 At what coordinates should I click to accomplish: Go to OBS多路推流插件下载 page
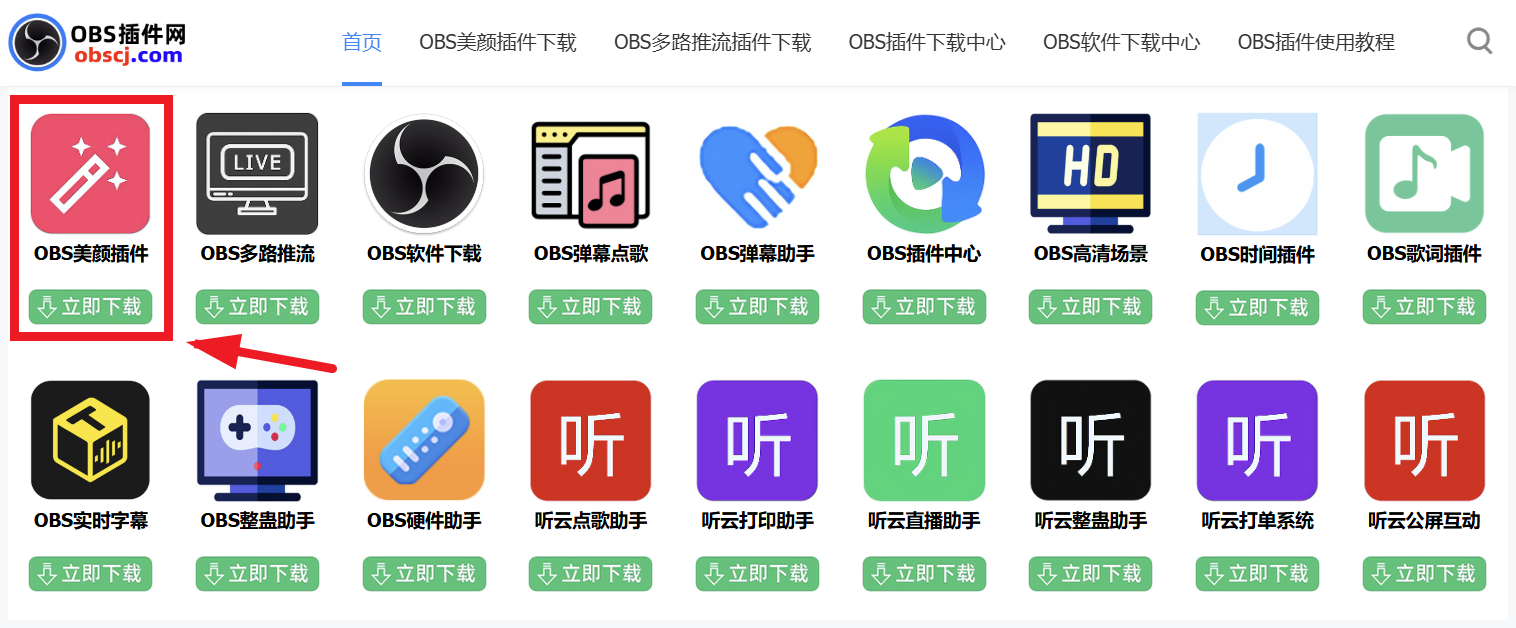click(712, 42)
